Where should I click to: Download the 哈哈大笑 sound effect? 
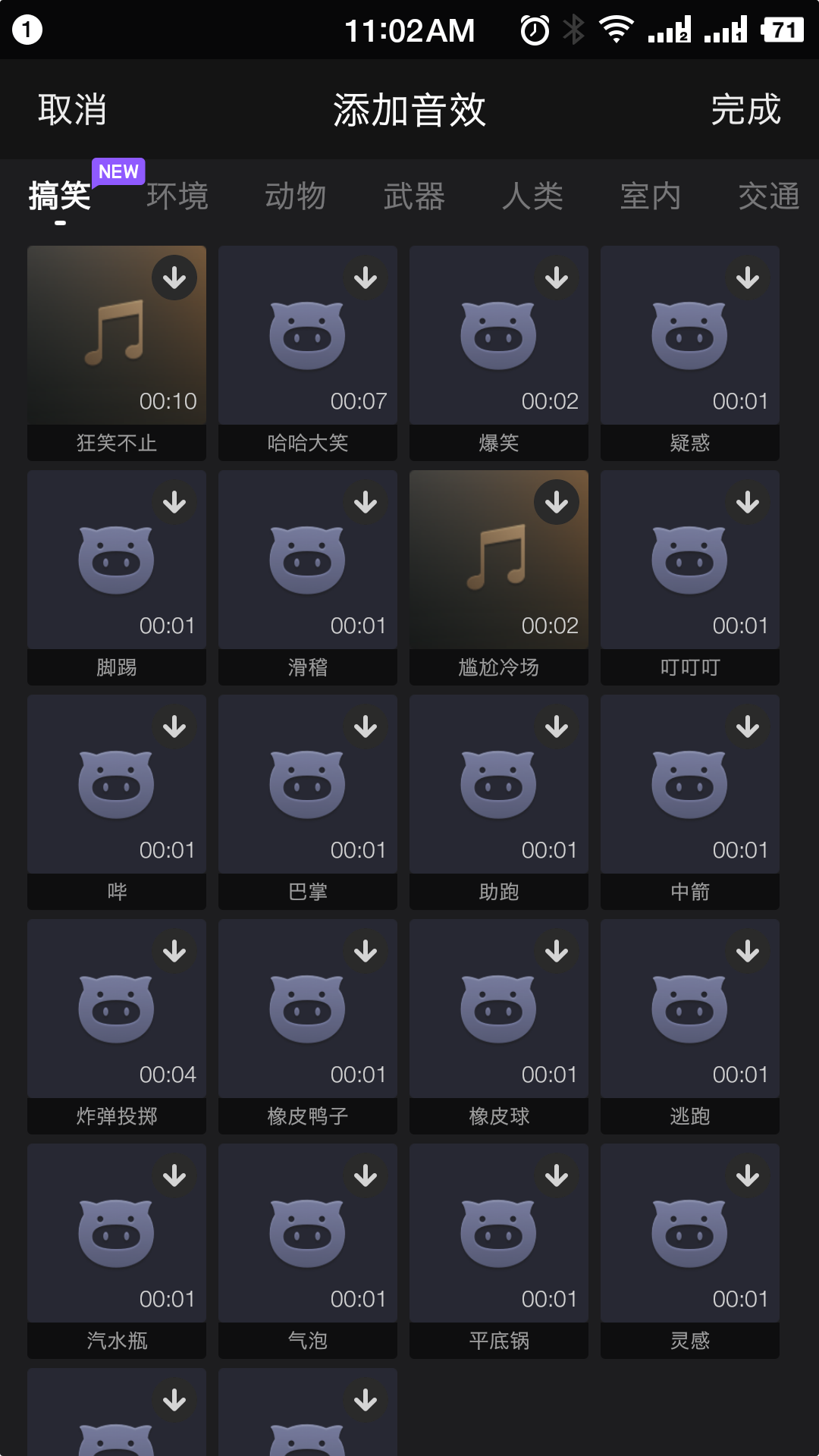coord(366,278)
